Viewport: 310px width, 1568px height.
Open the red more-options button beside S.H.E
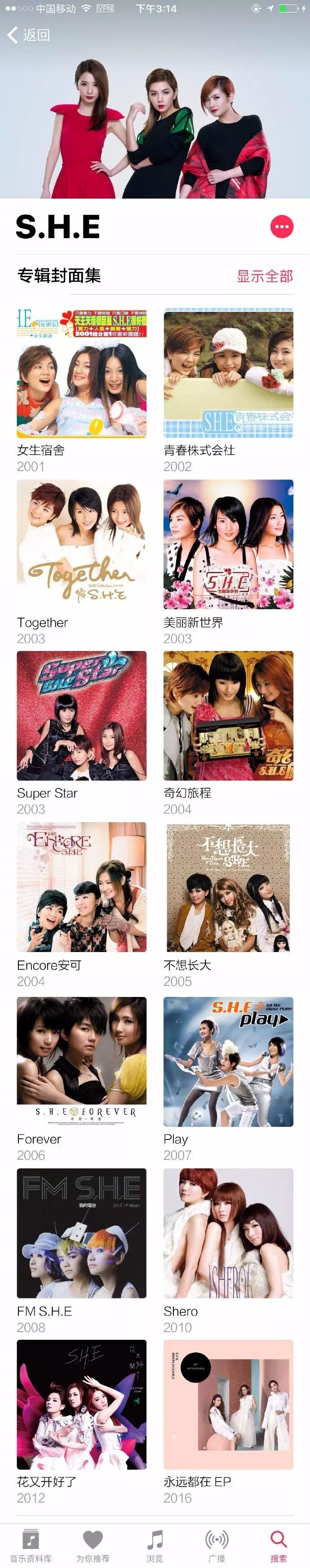point(281,227)
